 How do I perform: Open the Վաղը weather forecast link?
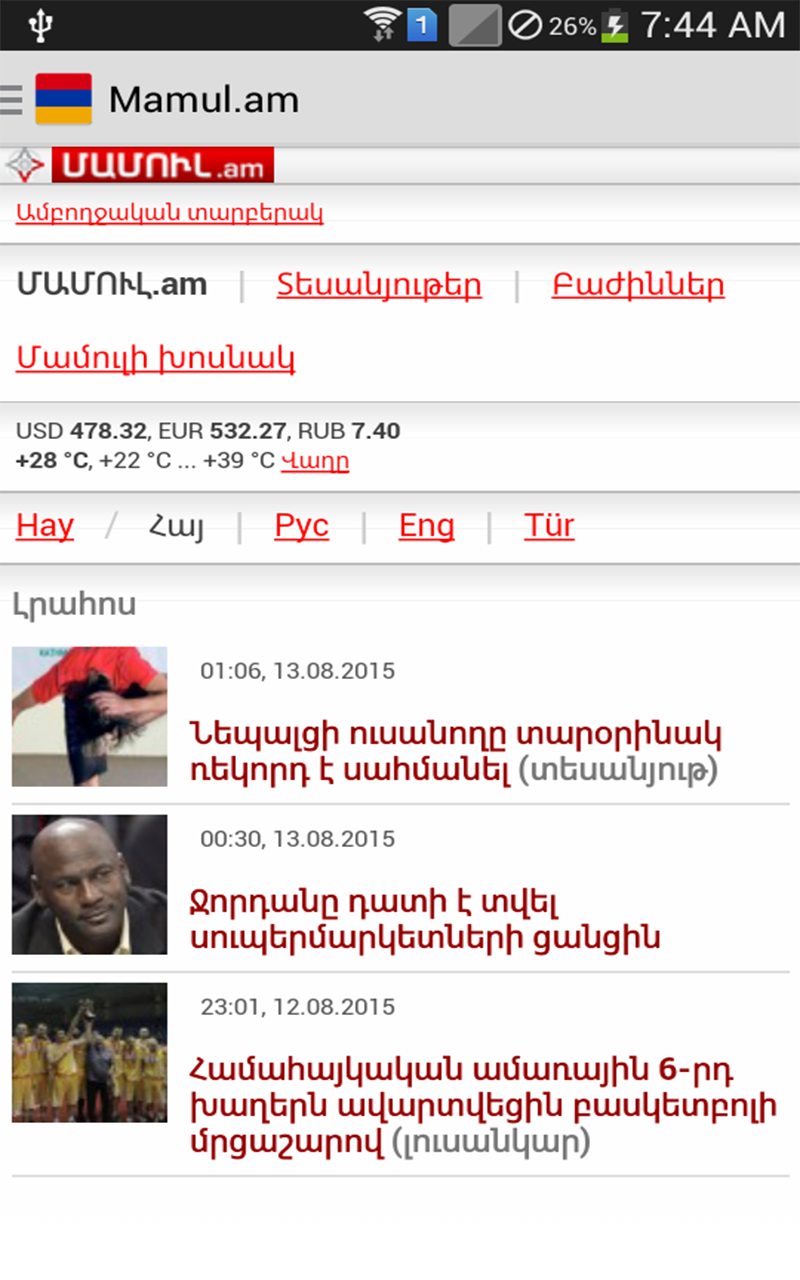[x=314, y=461]
